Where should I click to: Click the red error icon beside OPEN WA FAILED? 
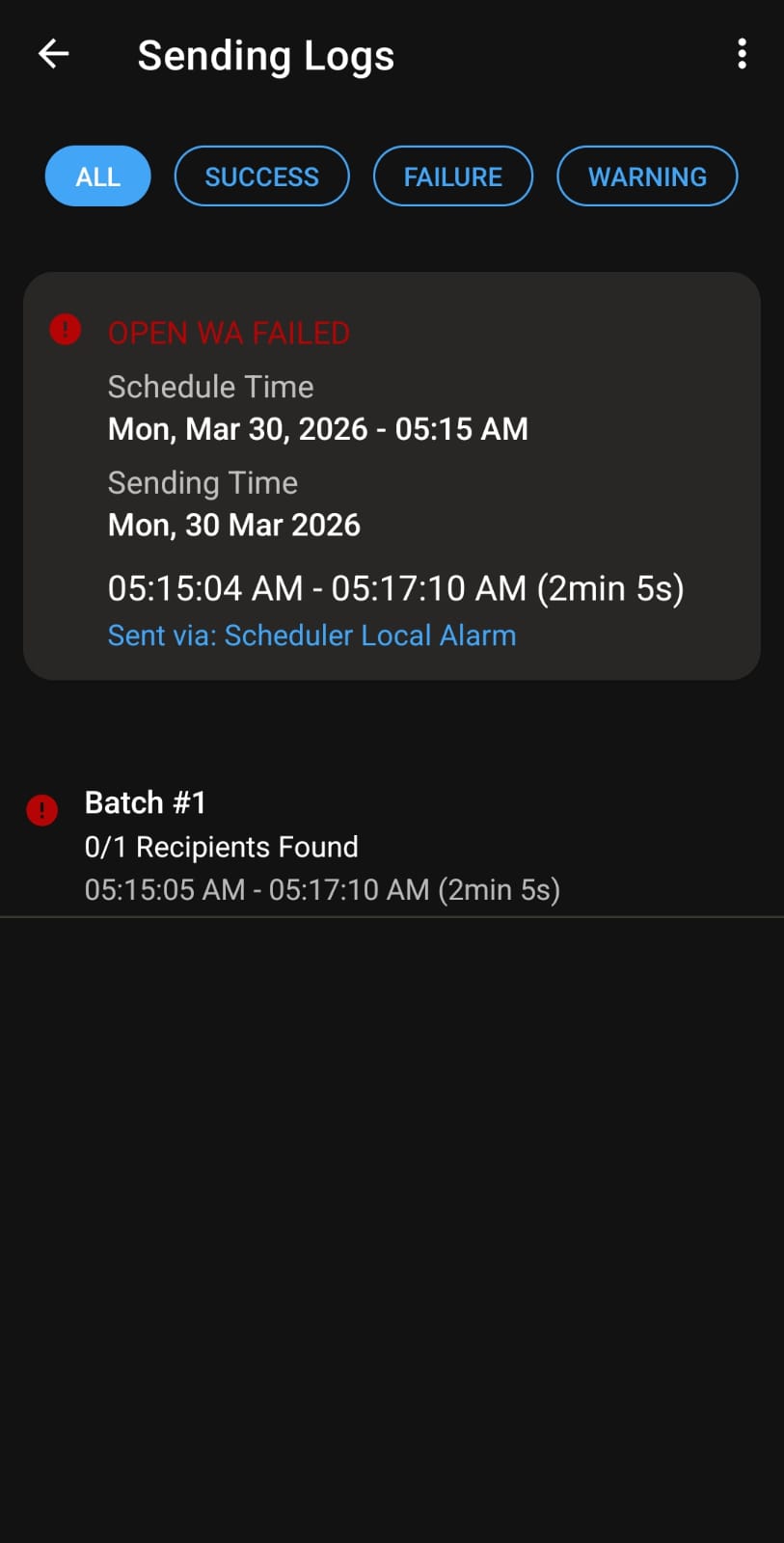coord(65,329)
